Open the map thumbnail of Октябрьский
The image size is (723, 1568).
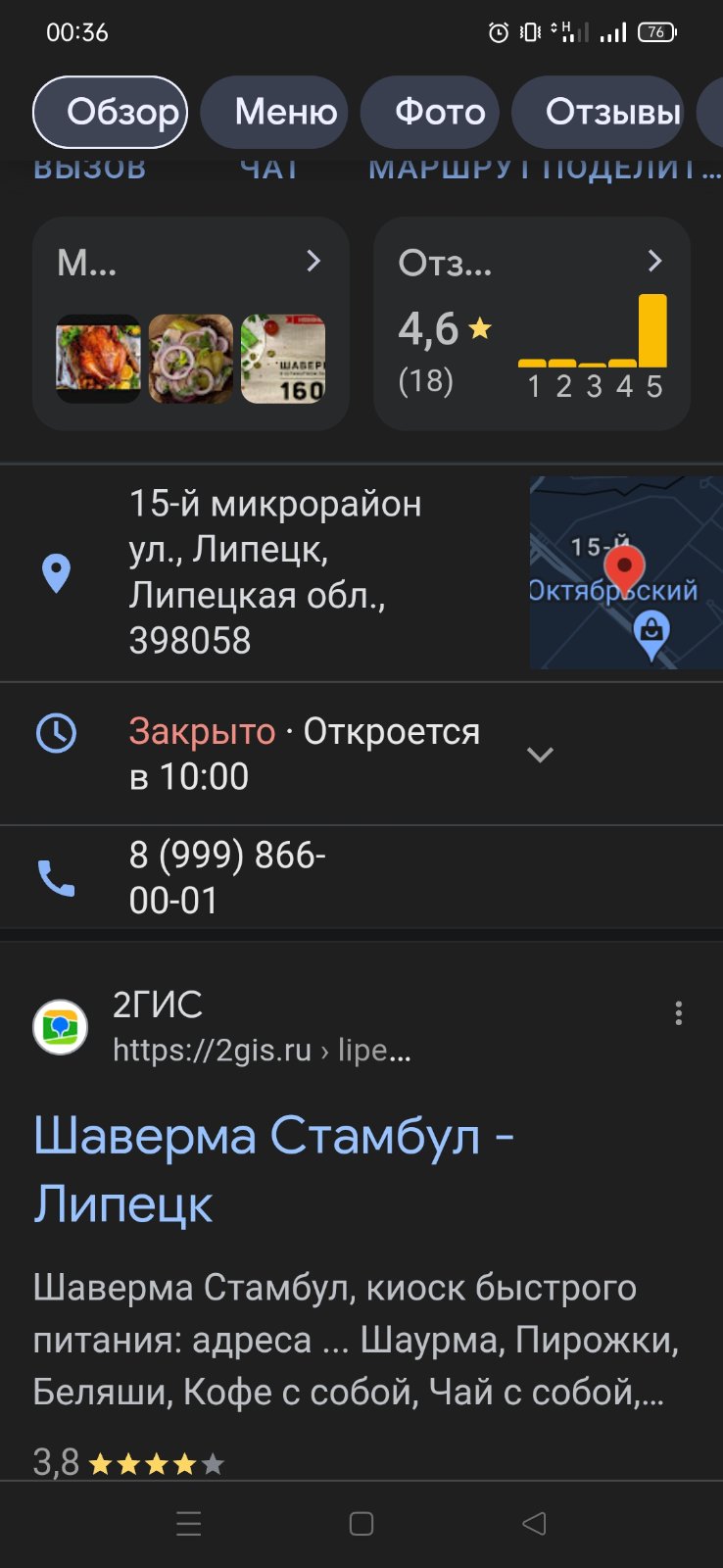tap(626, 572)
